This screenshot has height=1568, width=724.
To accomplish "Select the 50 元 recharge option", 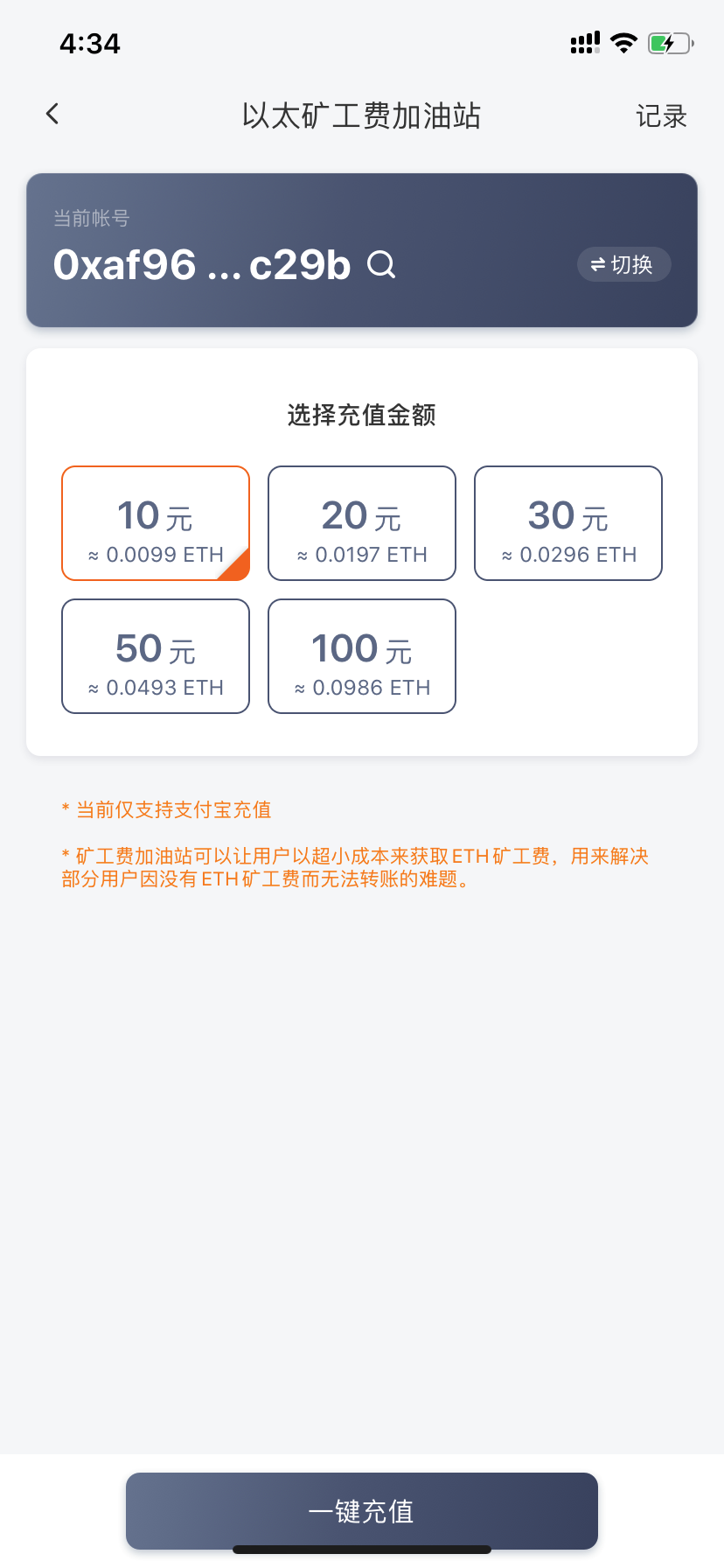I will point(156,656).
